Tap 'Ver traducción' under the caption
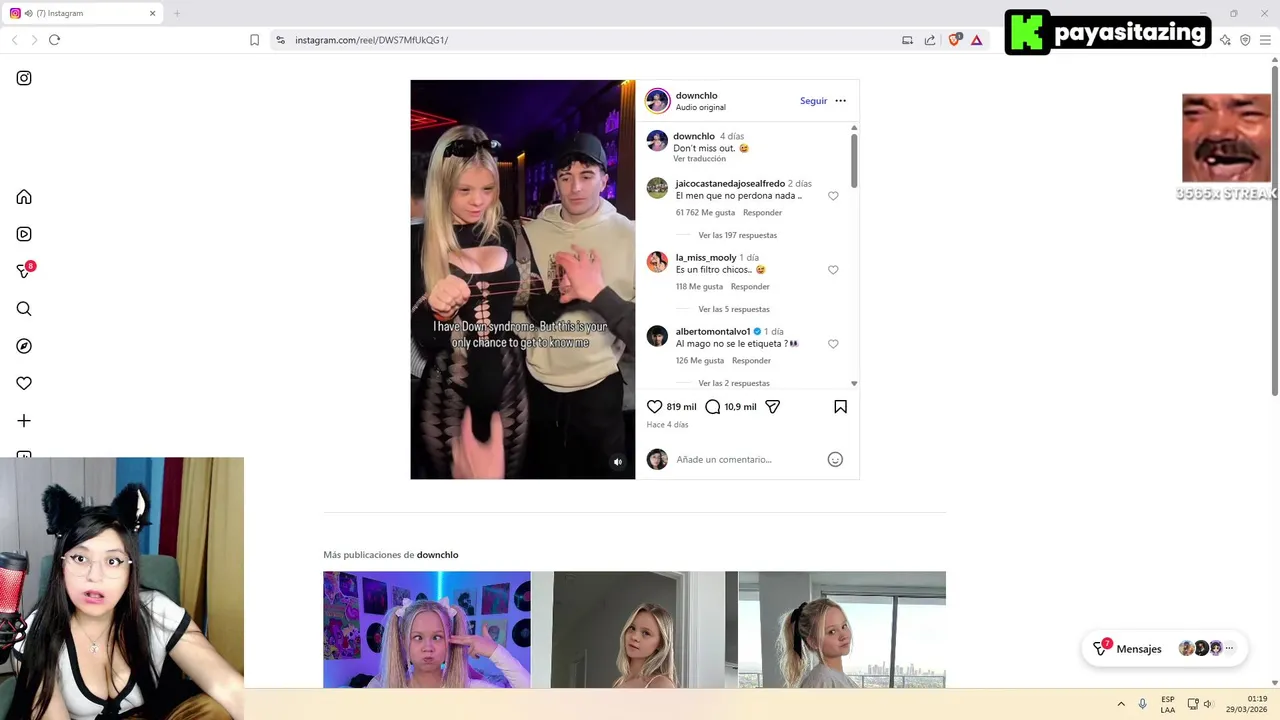The image size is (1280, 720). 699,159
